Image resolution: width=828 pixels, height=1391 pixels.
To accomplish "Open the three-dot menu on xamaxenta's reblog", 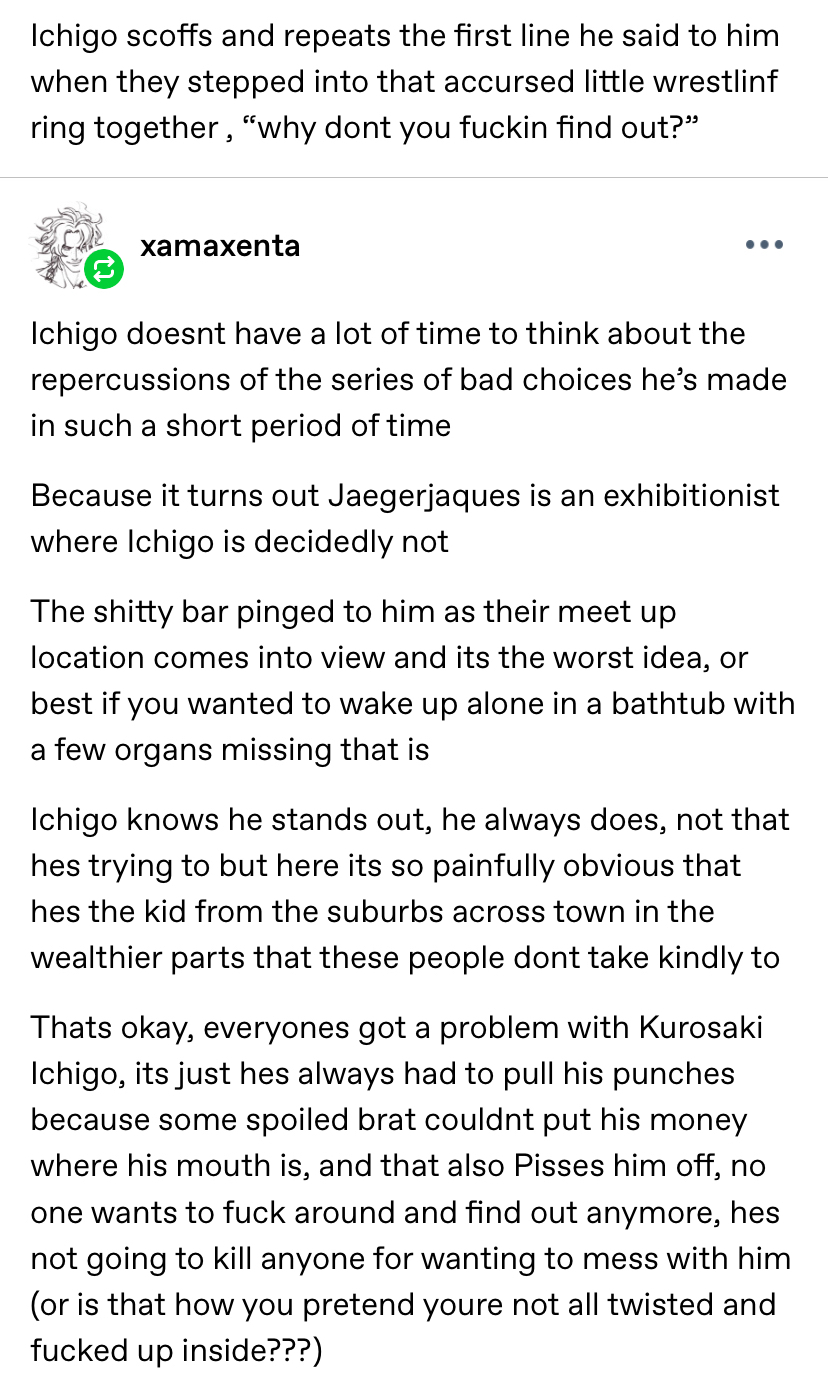I will point(764,245).
